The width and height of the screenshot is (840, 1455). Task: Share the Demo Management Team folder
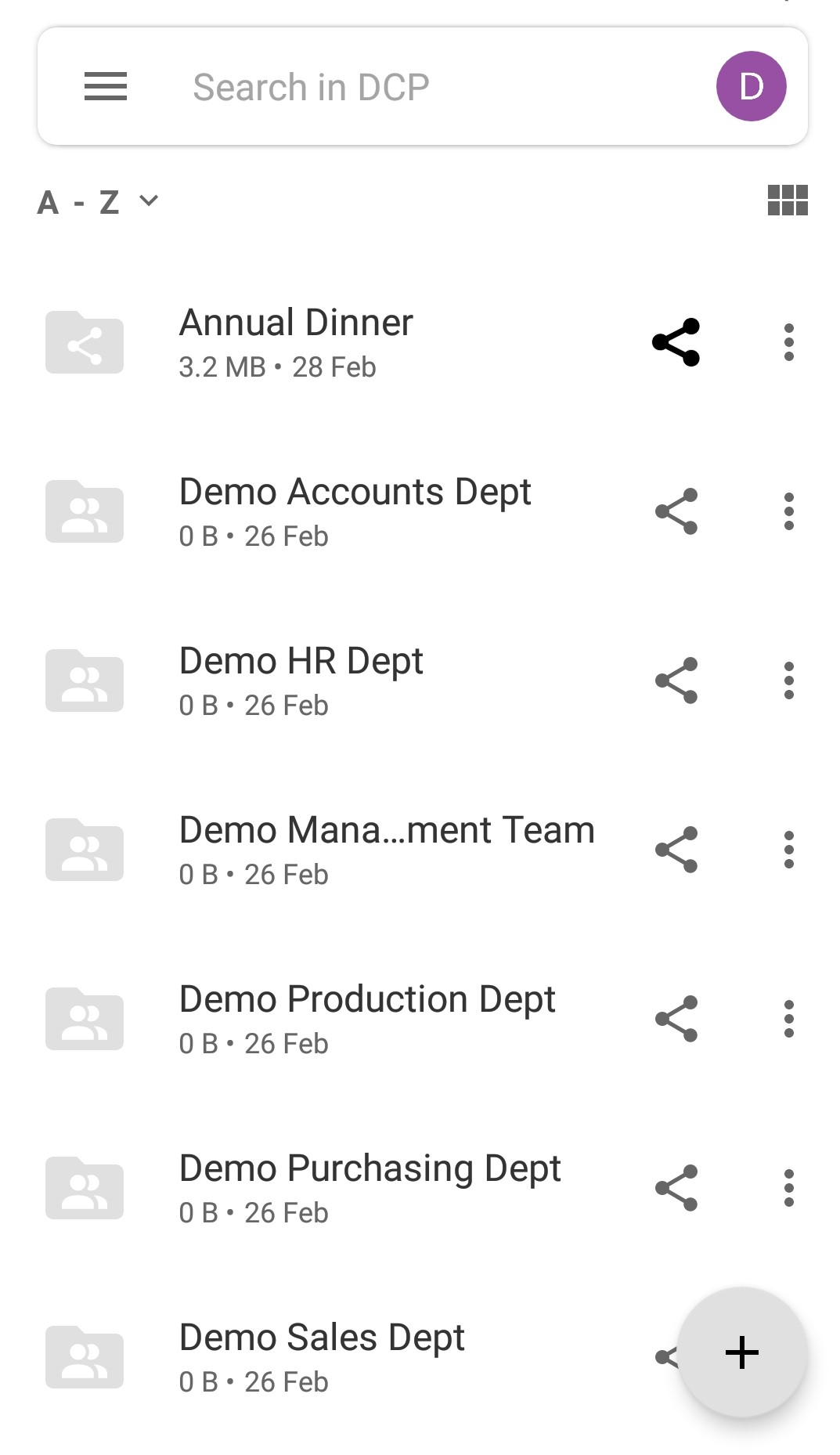tap(676, 850)
